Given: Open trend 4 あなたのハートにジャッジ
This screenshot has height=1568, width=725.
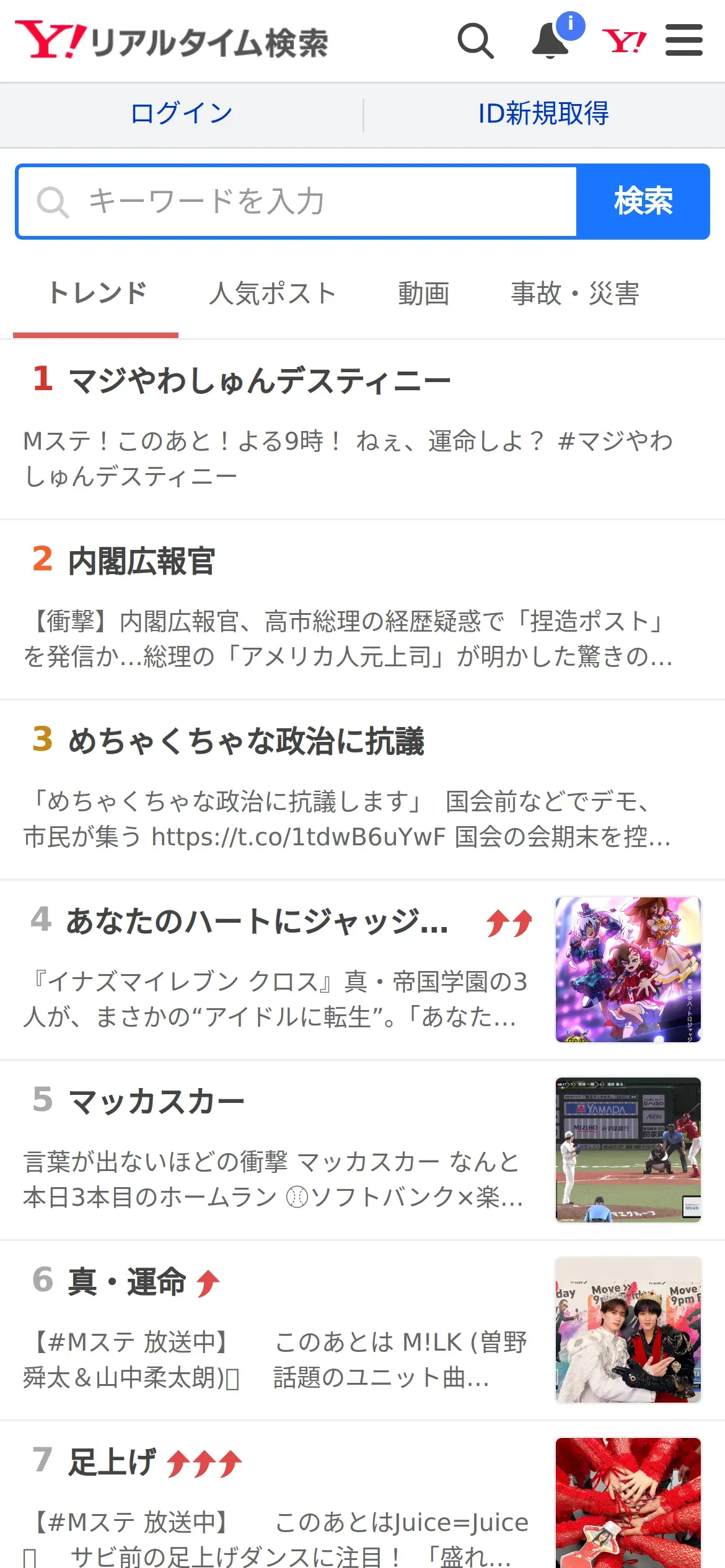Looking at the screenshot, I should point(362,970).
